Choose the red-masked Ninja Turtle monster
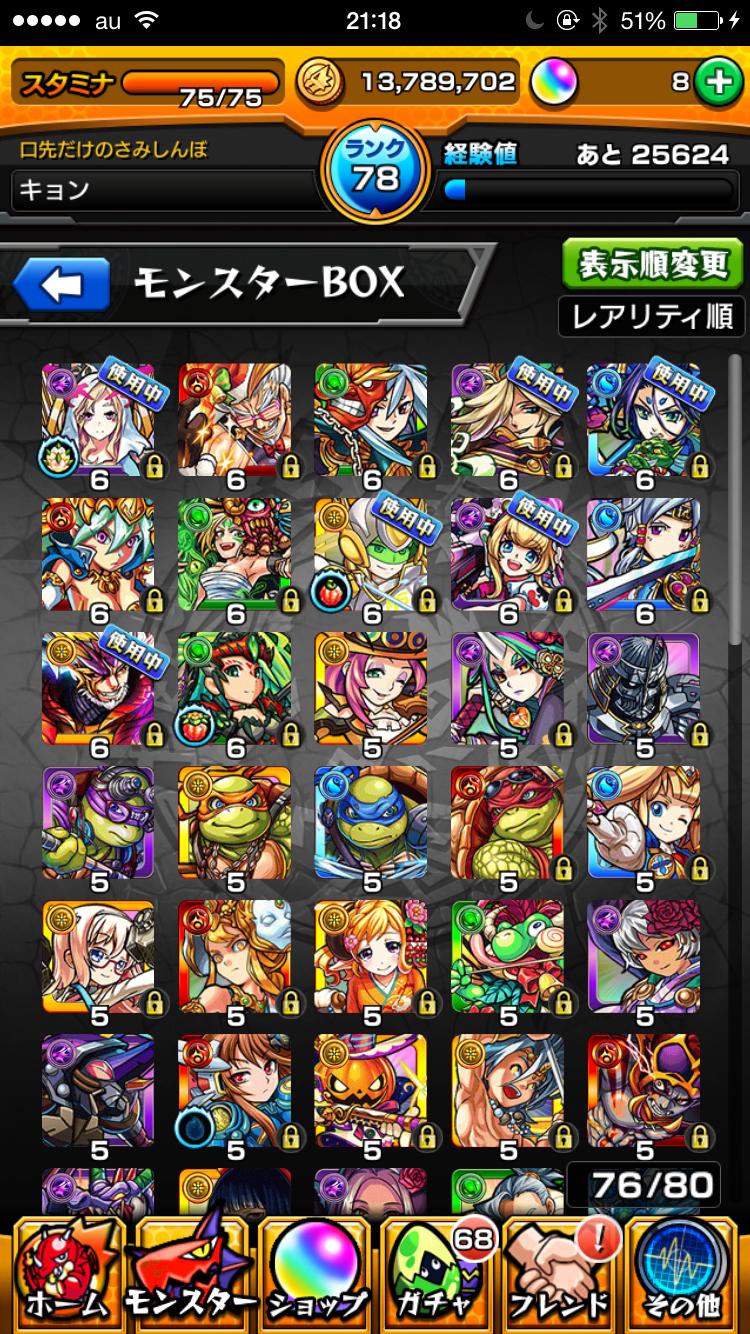This screenshot has height=1334, width=750. [x=507, y=822]
